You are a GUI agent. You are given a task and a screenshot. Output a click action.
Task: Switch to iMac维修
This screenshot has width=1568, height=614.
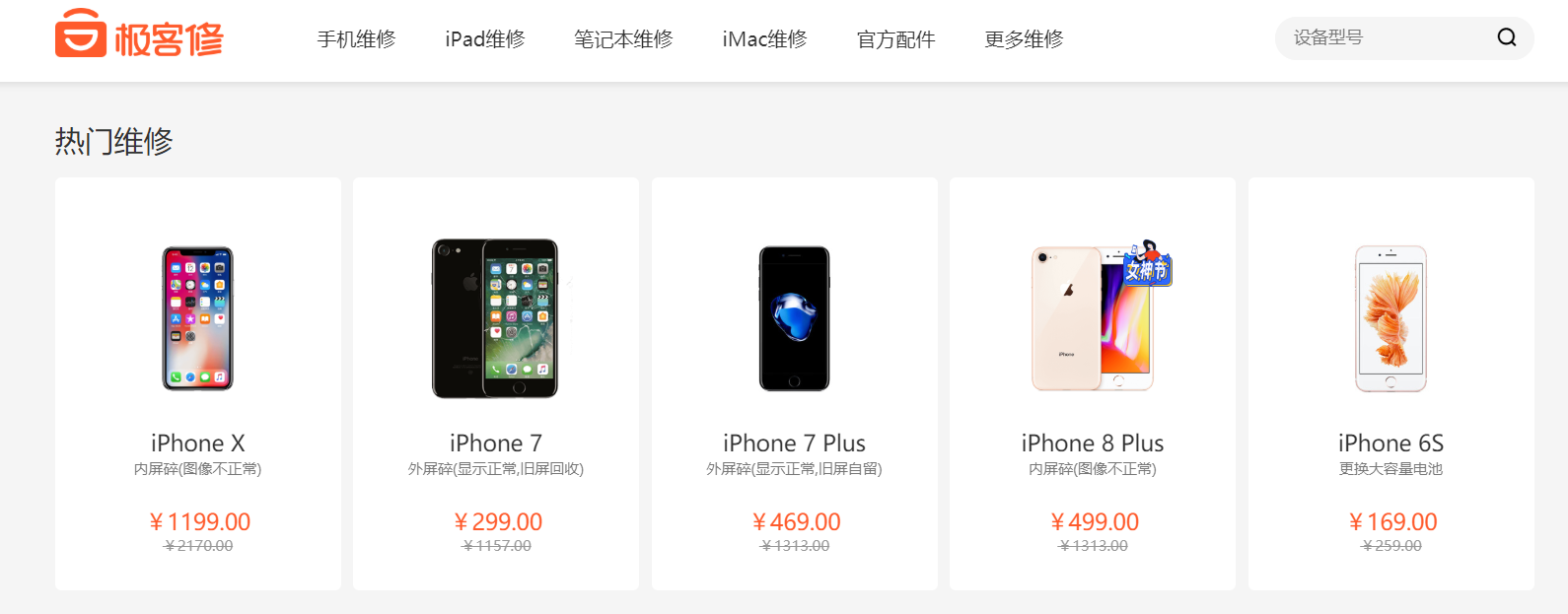pos(764,39)
